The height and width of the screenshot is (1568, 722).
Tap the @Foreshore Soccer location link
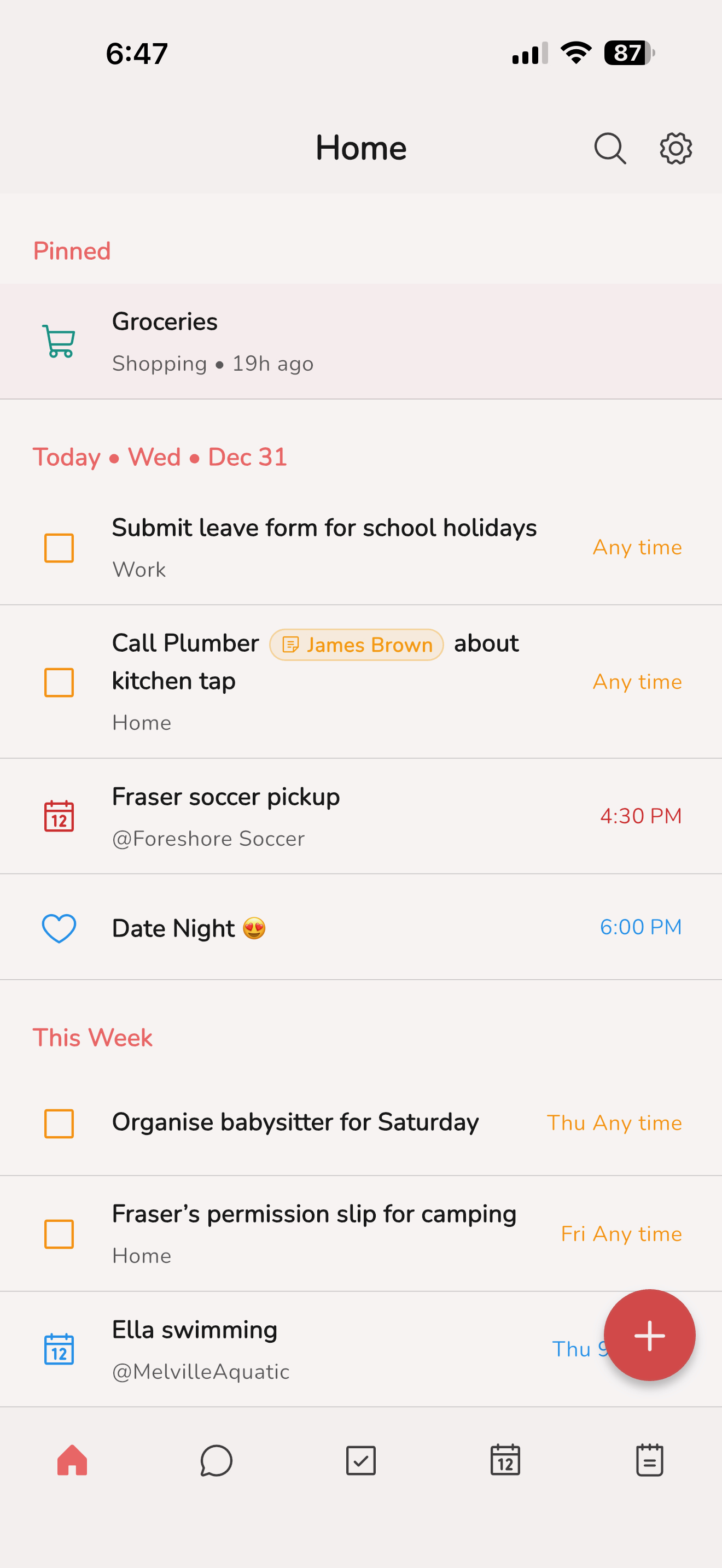click(x=208, y=838)
